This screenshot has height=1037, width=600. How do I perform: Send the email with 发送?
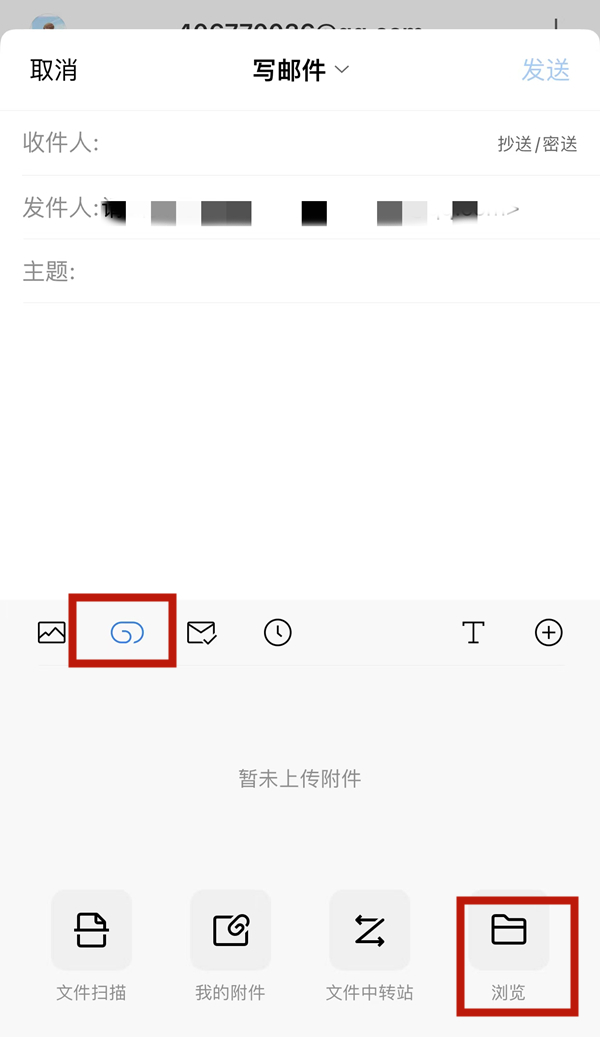click(x=545, y=70)
